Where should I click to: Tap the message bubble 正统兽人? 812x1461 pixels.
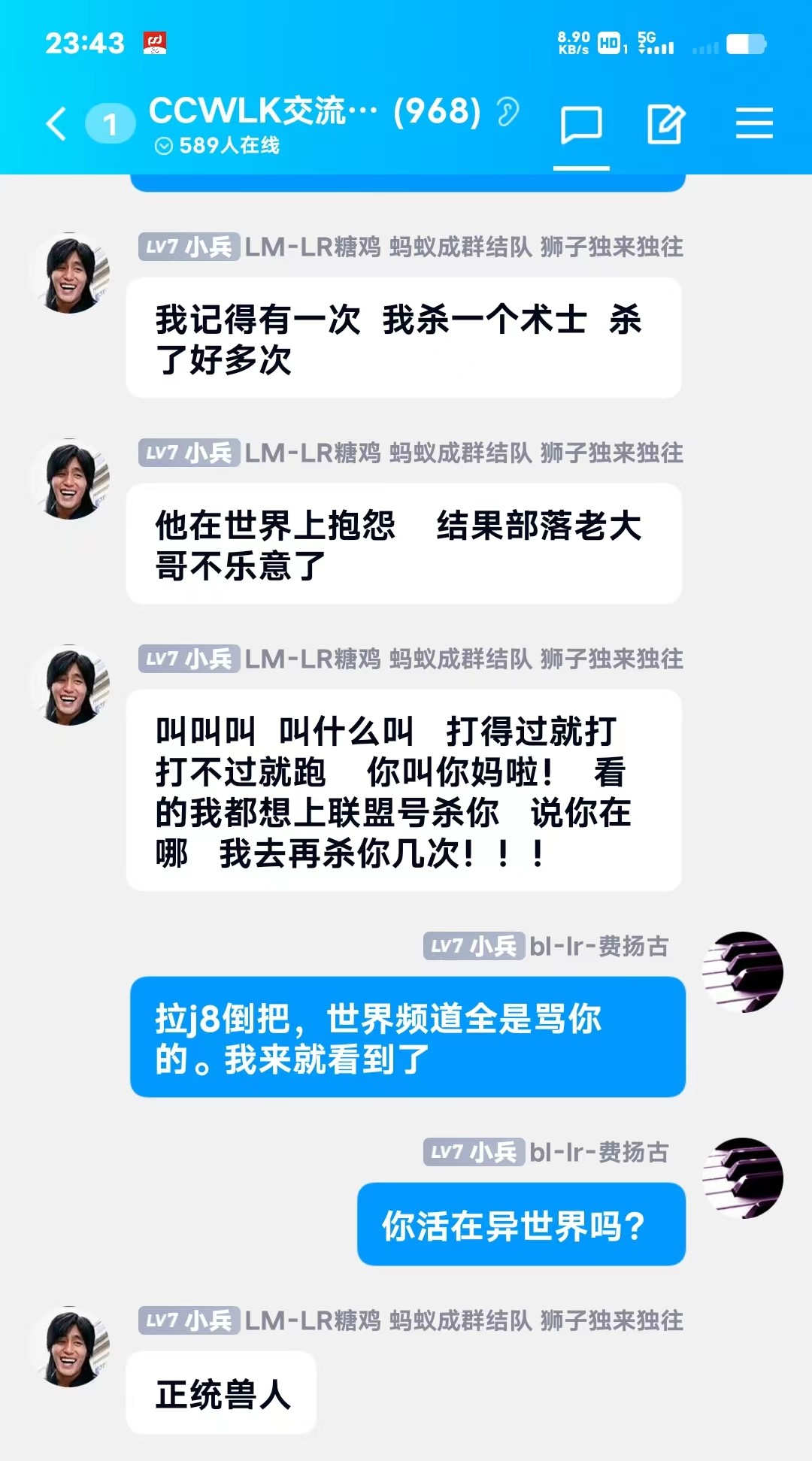222,1393
